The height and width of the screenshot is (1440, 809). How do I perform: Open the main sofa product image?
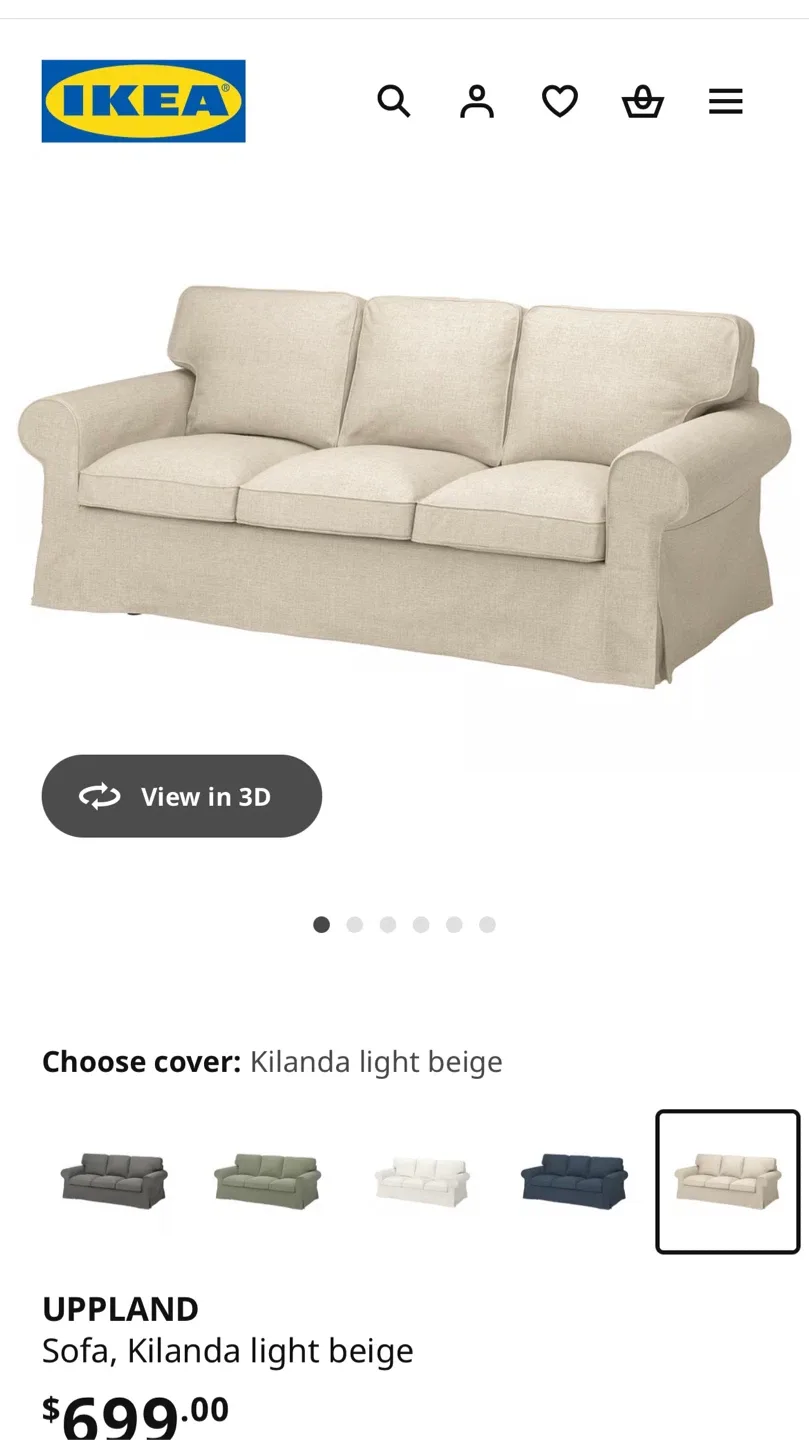click(x=404, y=480)
